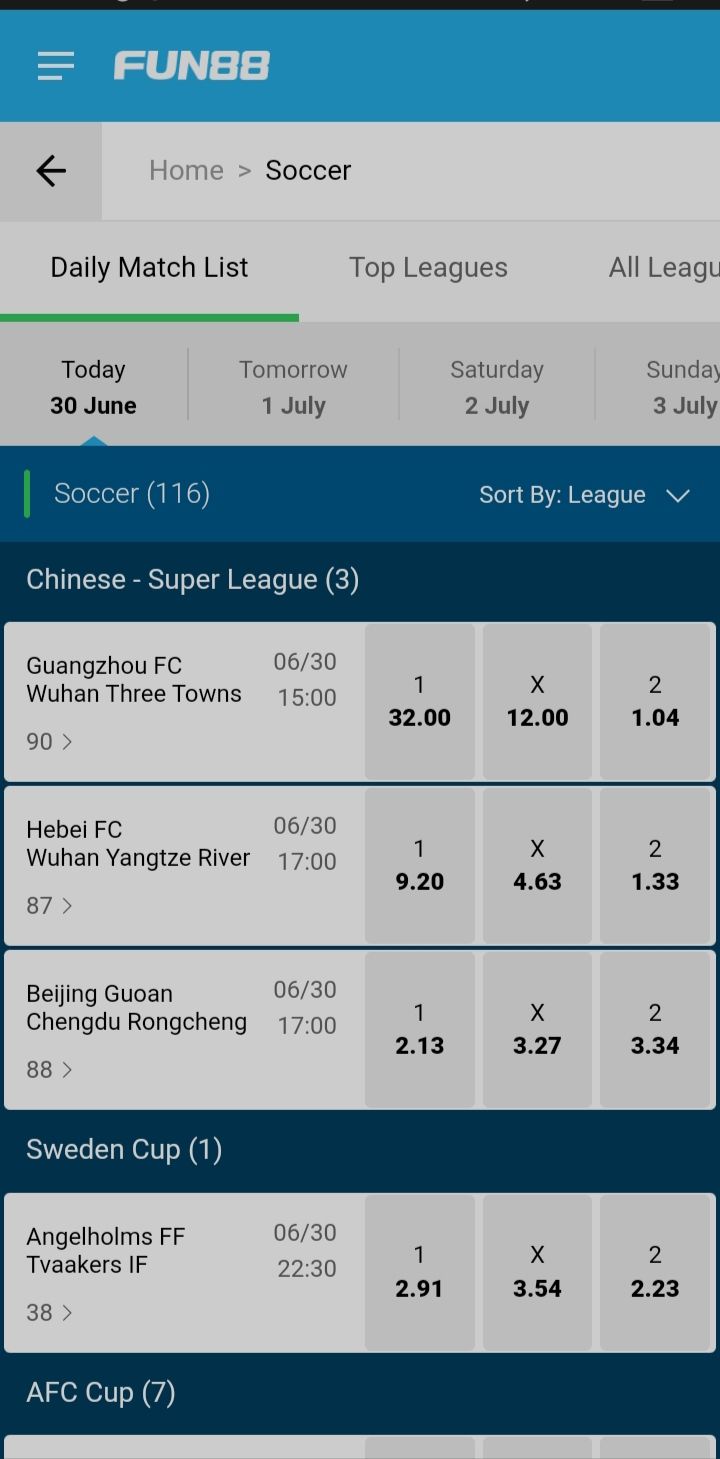Open the Sort By League dropdown
This screenshot has width=720, height=1459.
pyautogui.click(x=584, y=495)
